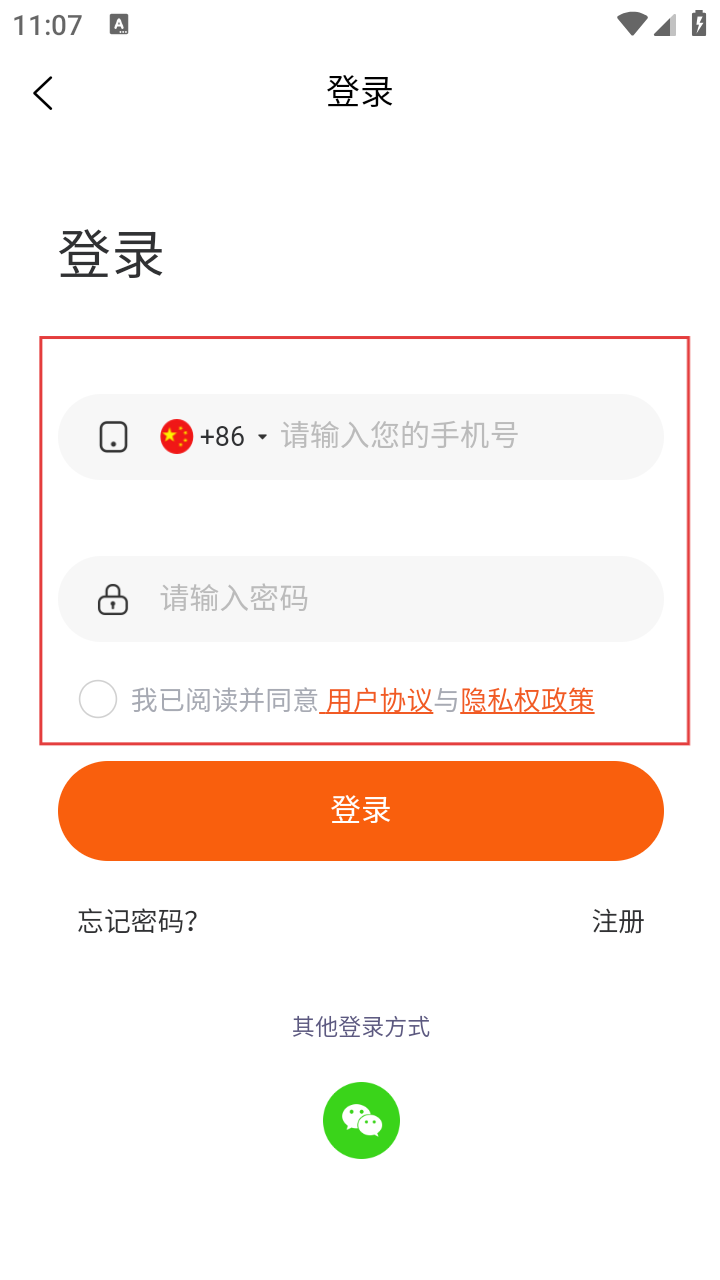Go back using the top-left arrow
The width and height of the screenshot is (720, 1280).
point(43,93)
